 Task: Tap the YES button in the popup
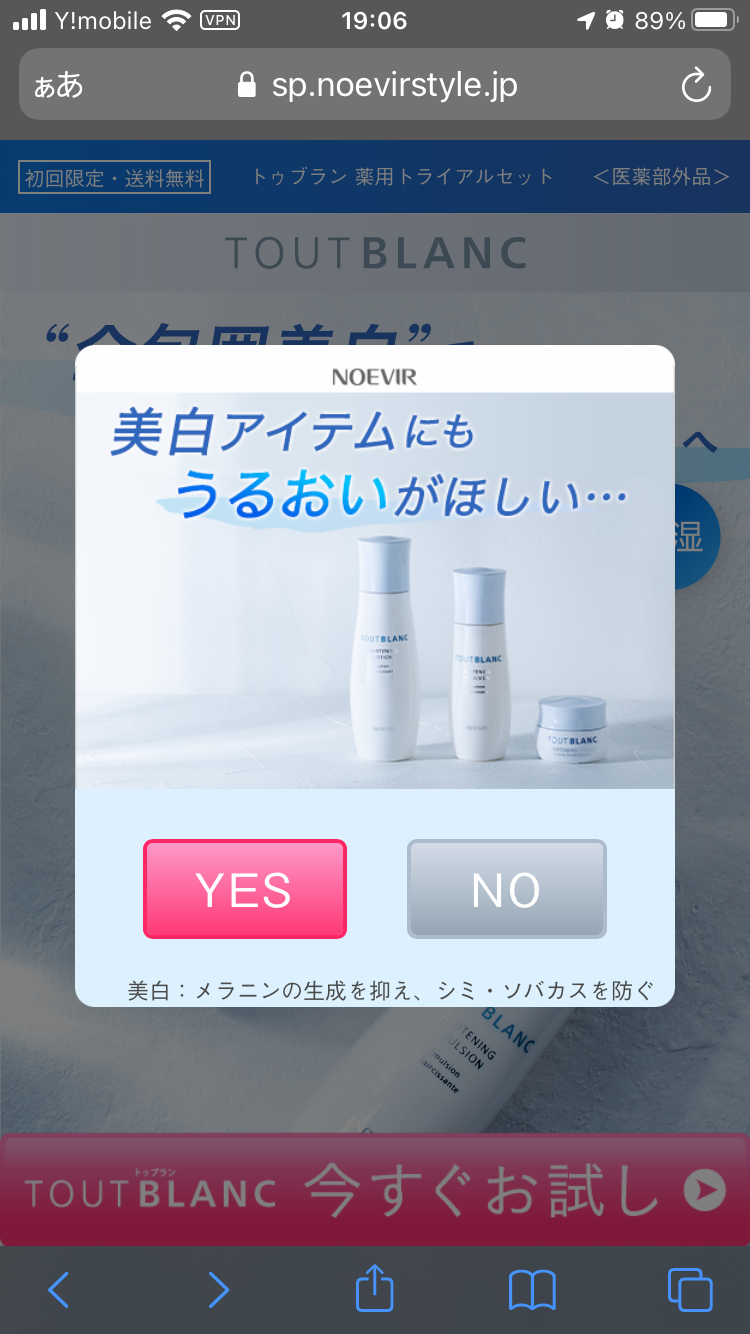point(245,889)
